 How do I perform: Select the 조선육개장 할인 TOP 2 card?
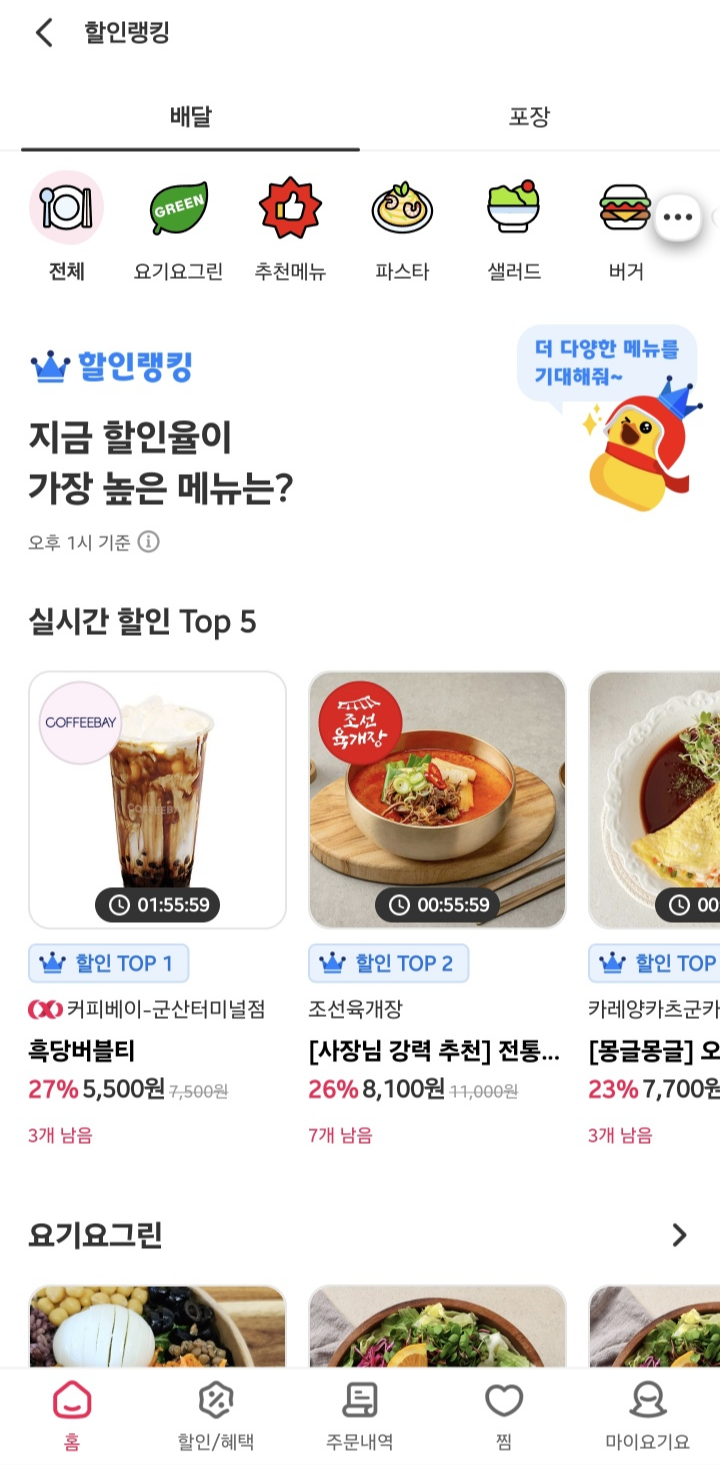(437, 795)
